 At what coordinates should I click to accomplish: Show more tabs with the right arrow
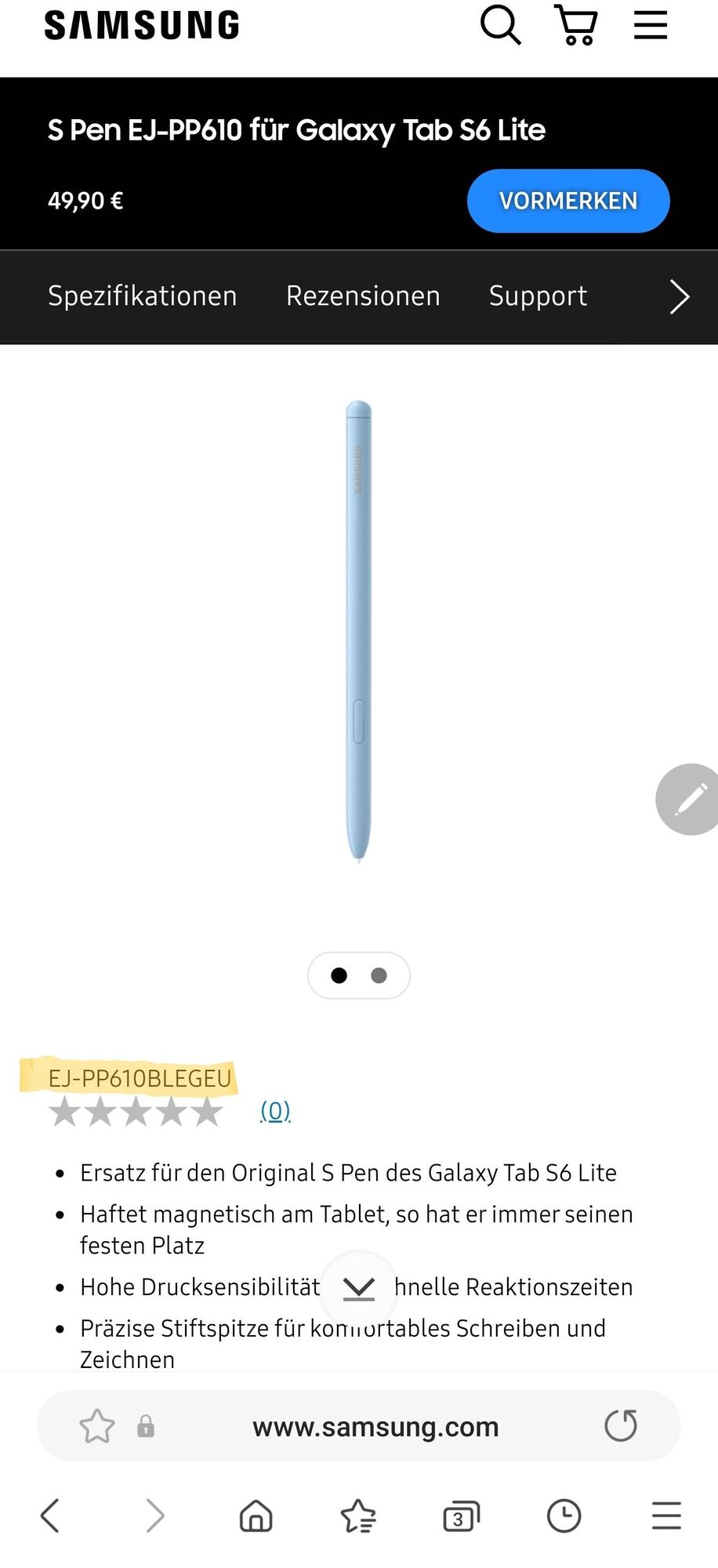coord(679,297)
